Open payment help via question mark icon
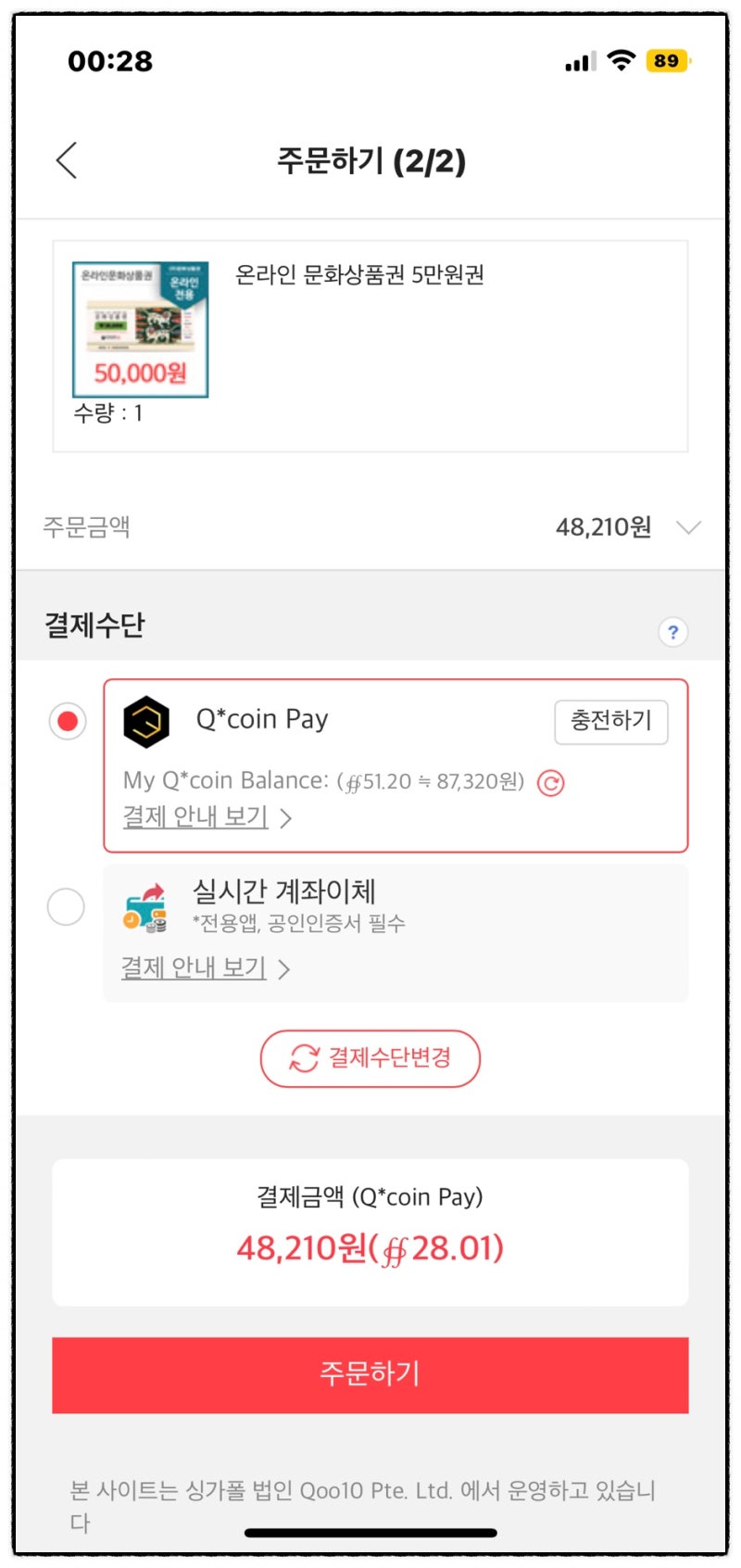The width and height of the screenshot is (741, 1568). click(673, 632)
